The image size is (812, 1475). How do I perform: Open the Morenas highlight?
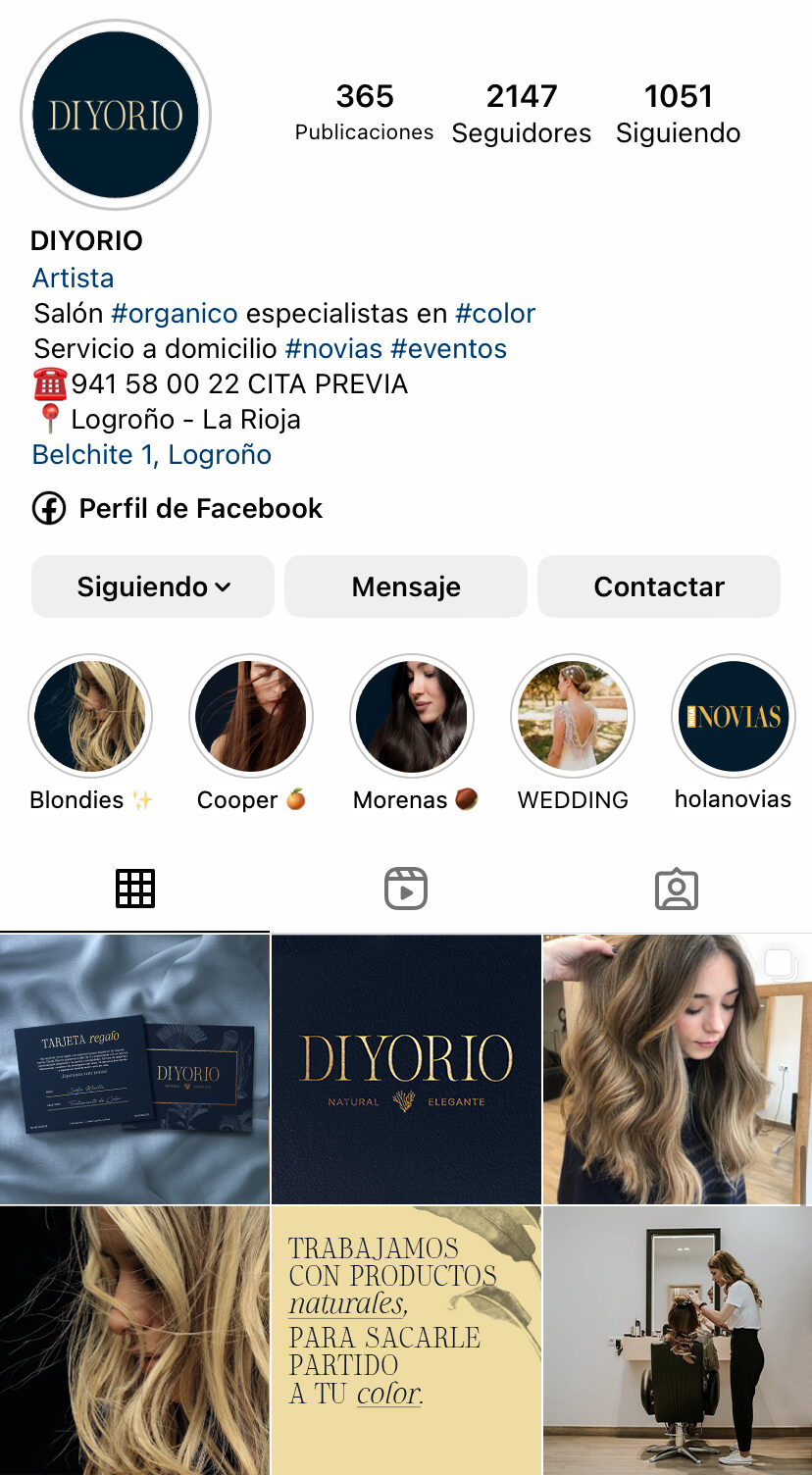pyautogui.click(x=412, y=716)
